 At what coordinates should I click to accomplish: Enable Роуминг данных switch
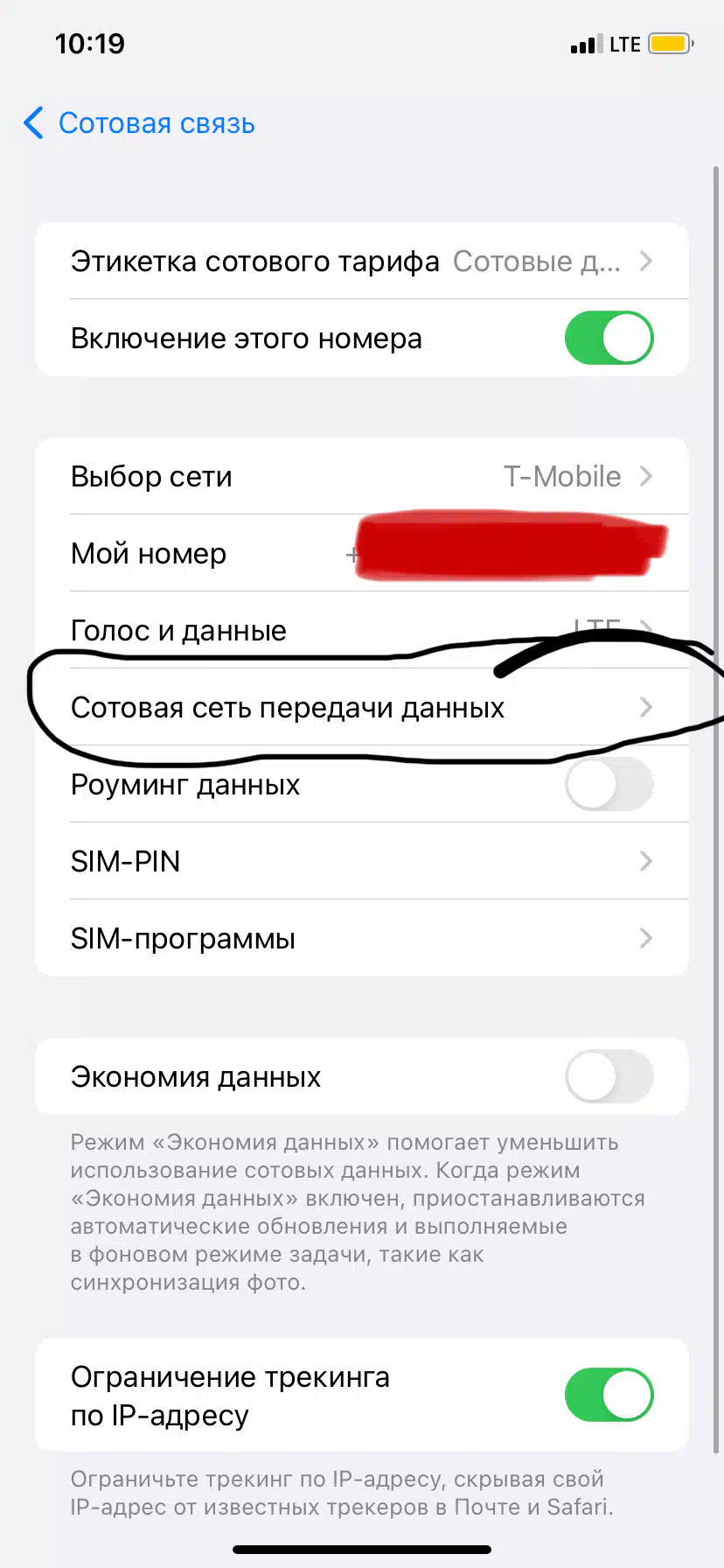[x=609, y=784]
